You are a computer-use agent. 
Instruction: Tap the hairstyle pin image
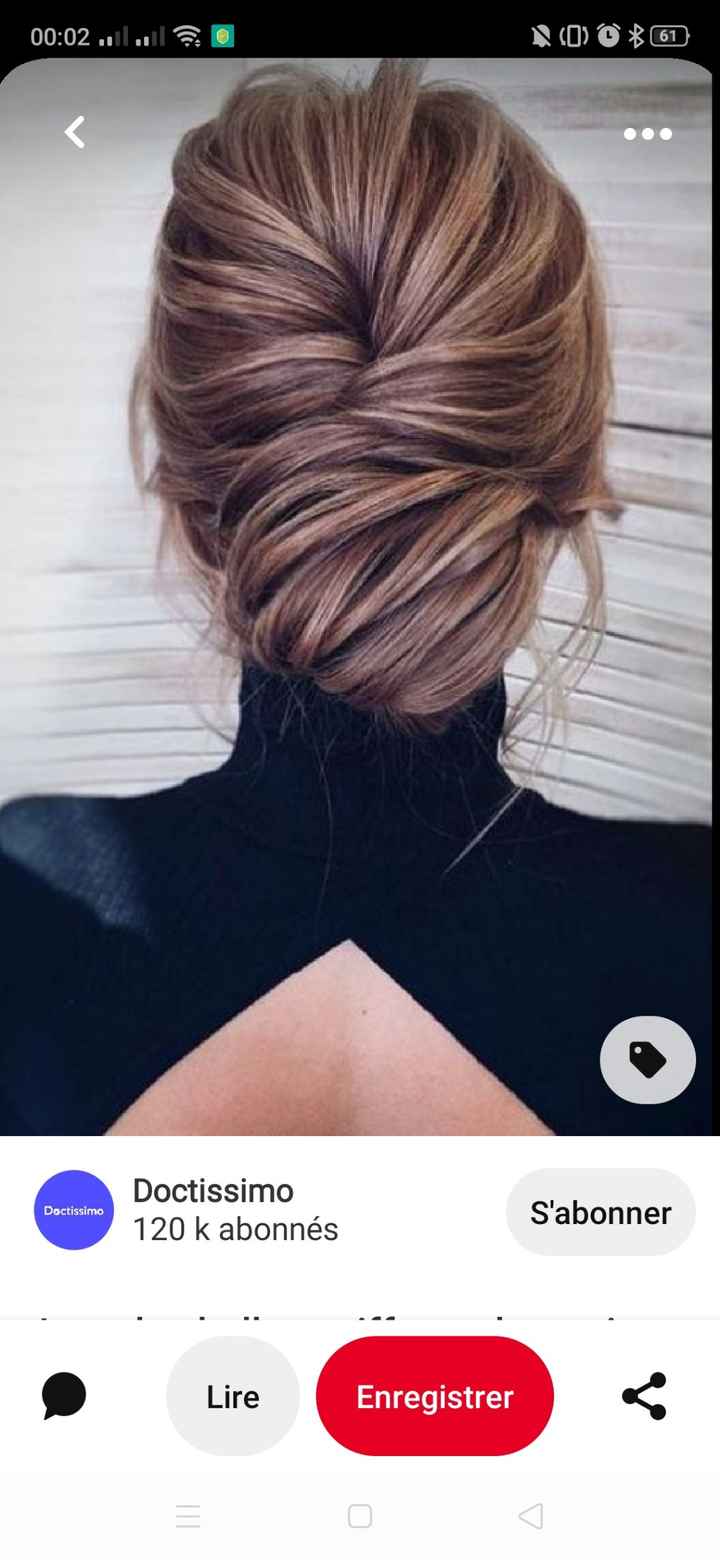(x=360, y=600)
